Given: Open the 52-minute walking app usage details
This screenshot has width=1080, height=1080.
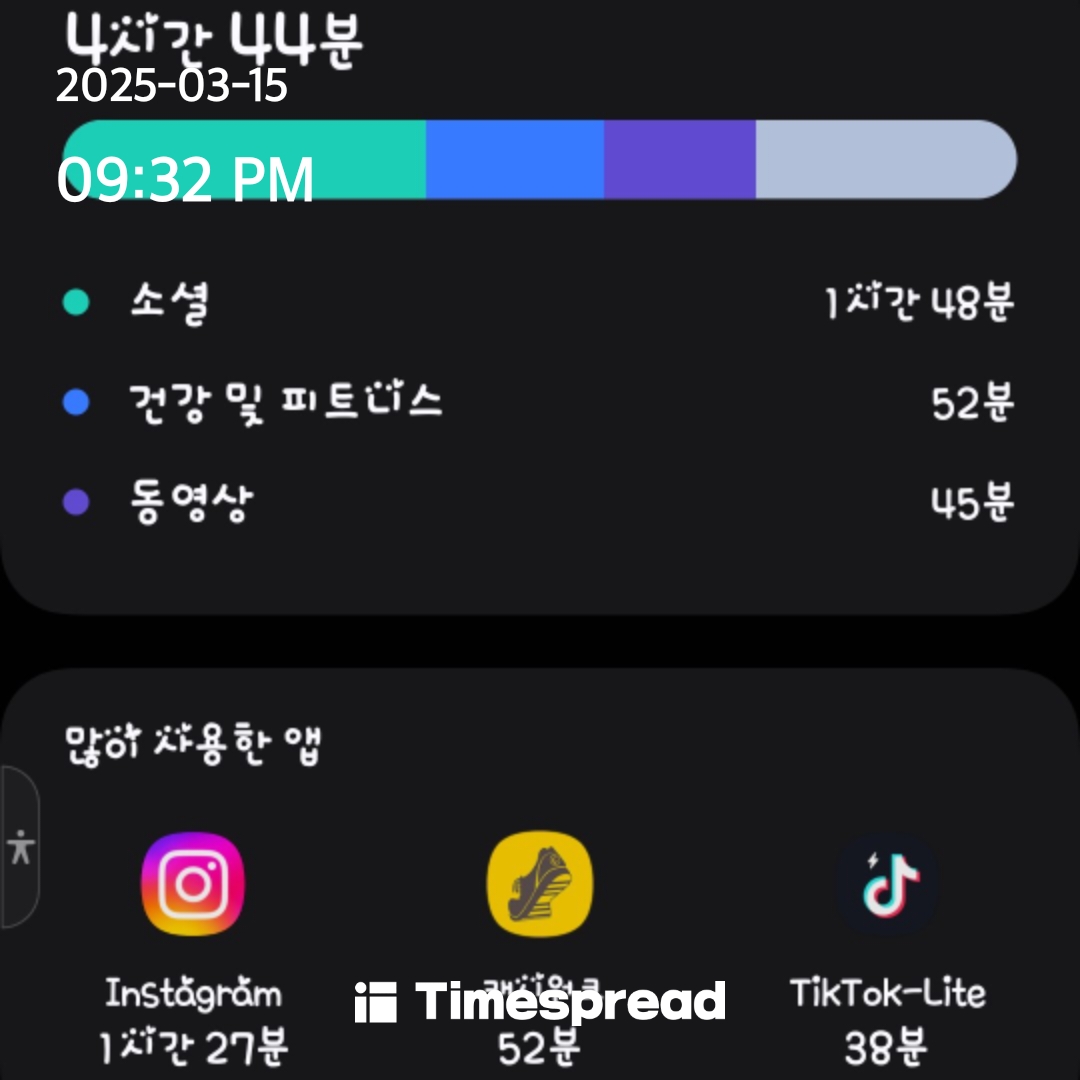Looking at the screenshot, I should [540, 885].
